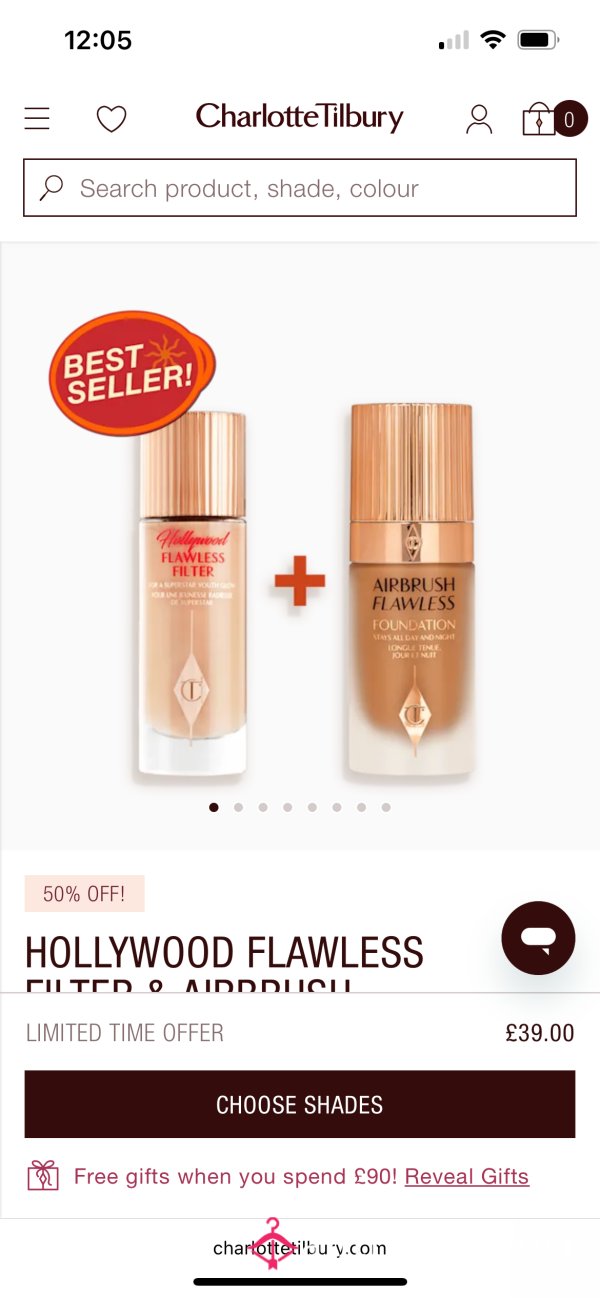The height and width of the screenshot is (1298, 600).
Task: Open the hamburger menu
Action: [37, 119]
